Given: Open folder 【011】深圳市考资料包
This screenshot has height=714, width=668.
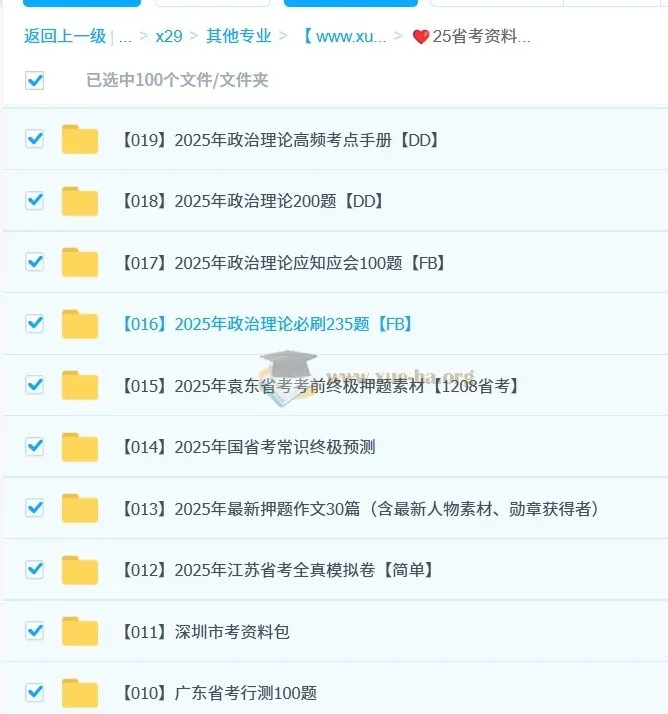Looking at the screenshot, I should pyautogui.click(x=204, y=632).
